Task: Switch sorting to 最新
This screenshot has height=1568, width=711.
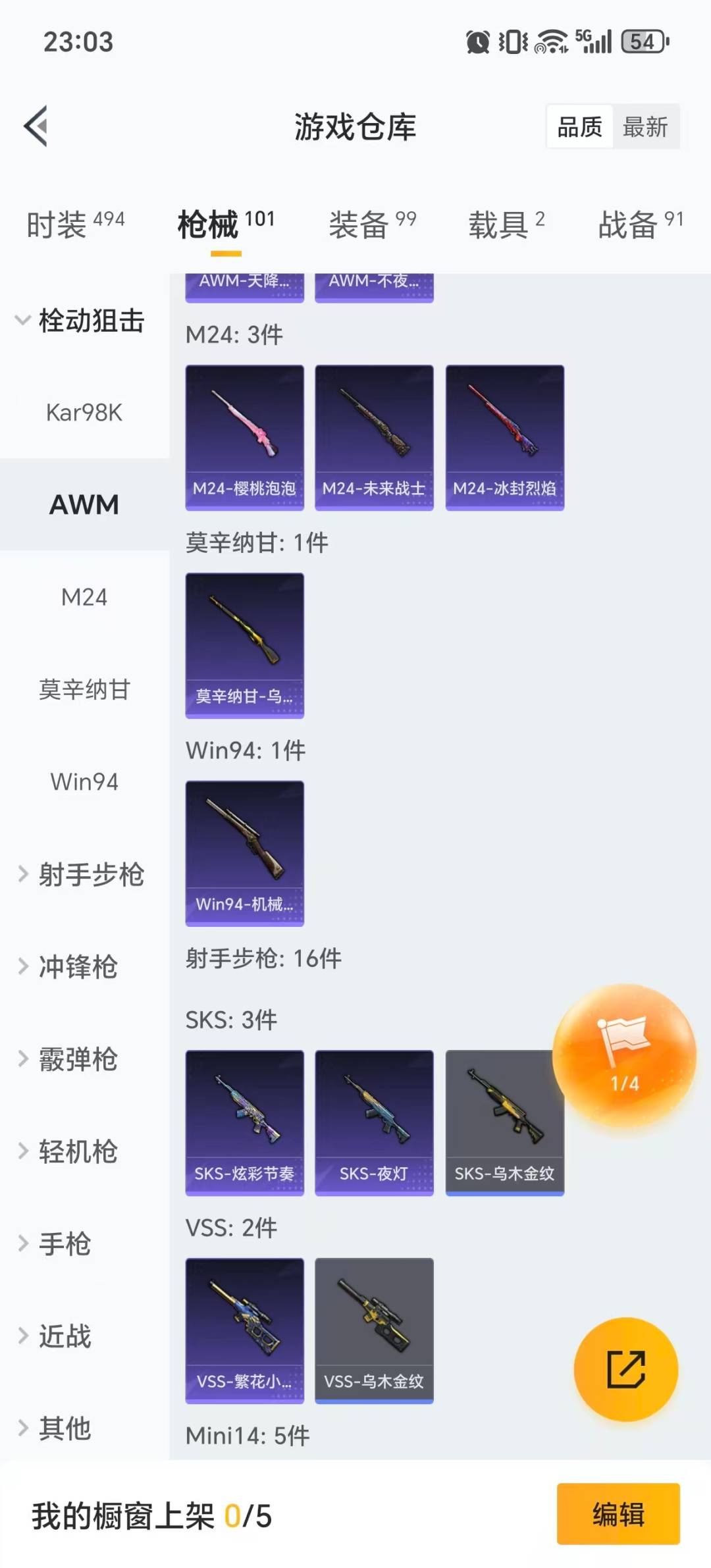Action: click(646, 127)
